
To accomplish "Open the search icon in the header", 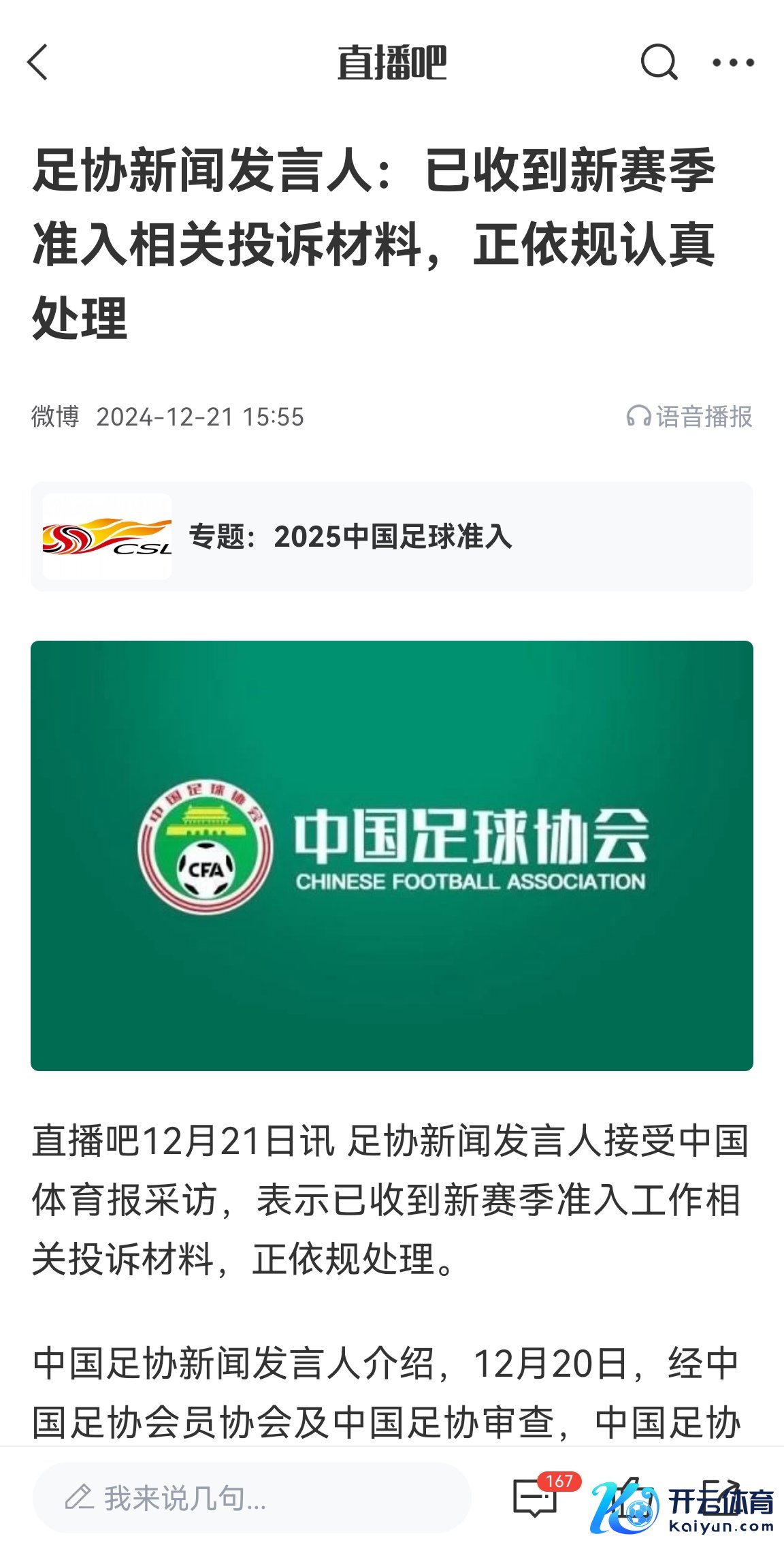I will tap(659, 63).
